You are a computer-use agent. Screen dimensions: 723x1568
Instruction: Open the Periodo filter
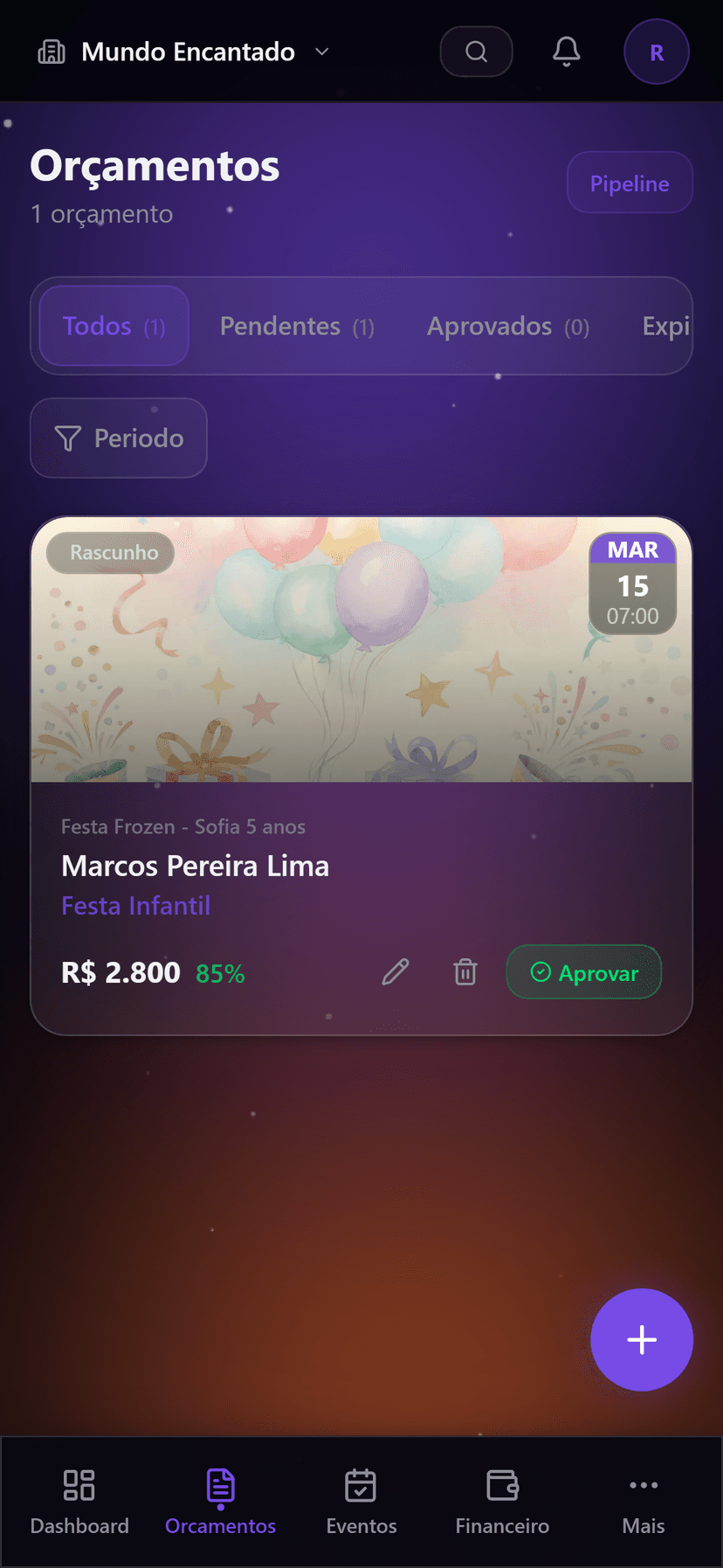tap(118, 438)
